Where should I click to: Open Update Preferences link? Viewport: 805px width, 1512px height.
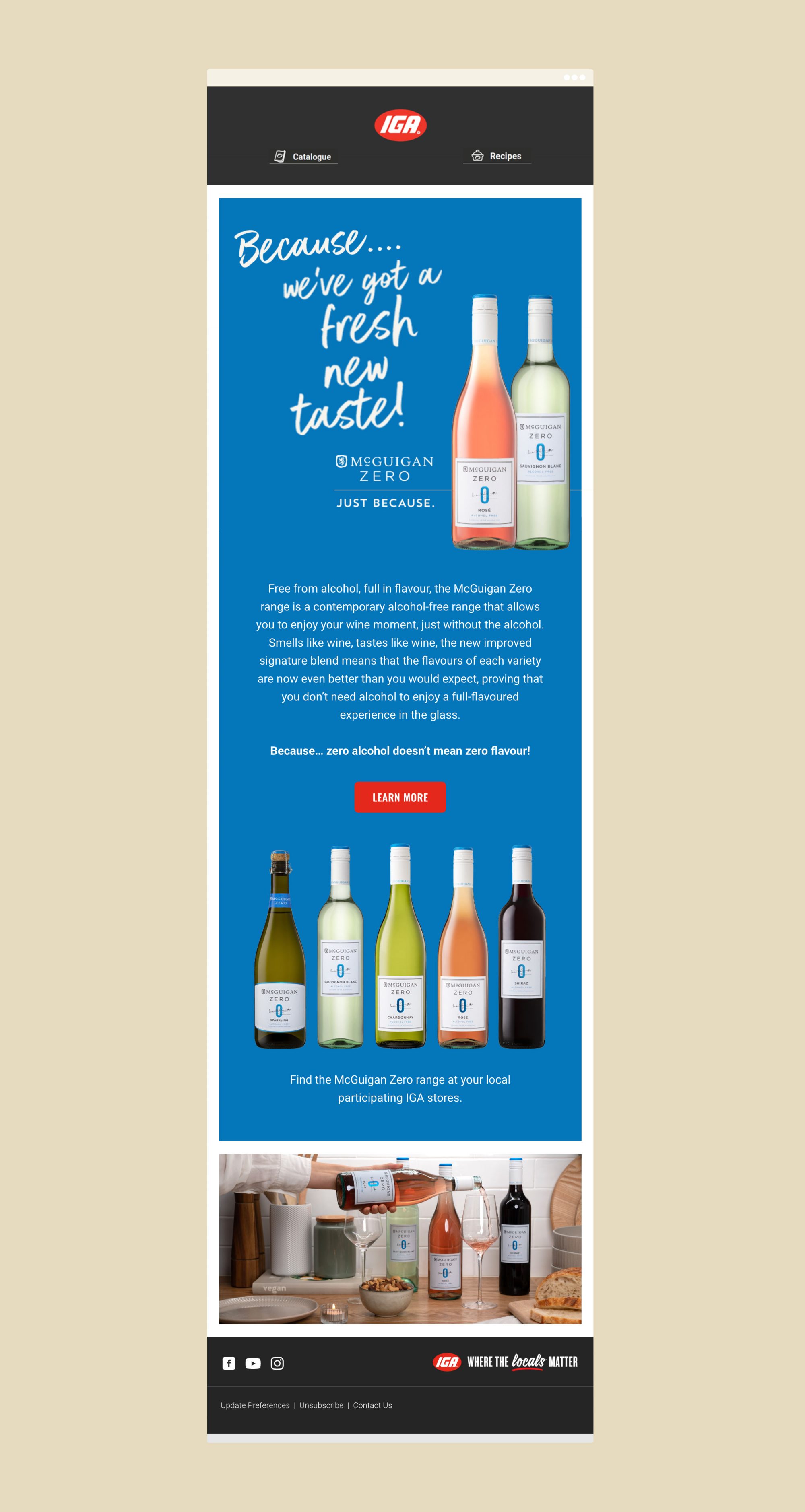(x=255, y=1405)
